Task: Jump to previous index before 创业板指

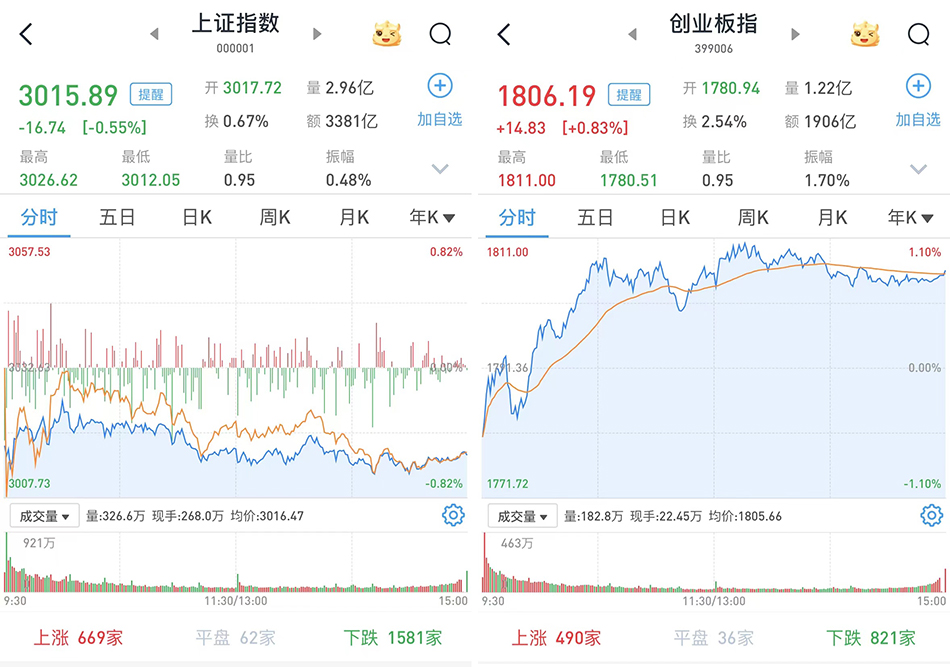Action: 632,34
